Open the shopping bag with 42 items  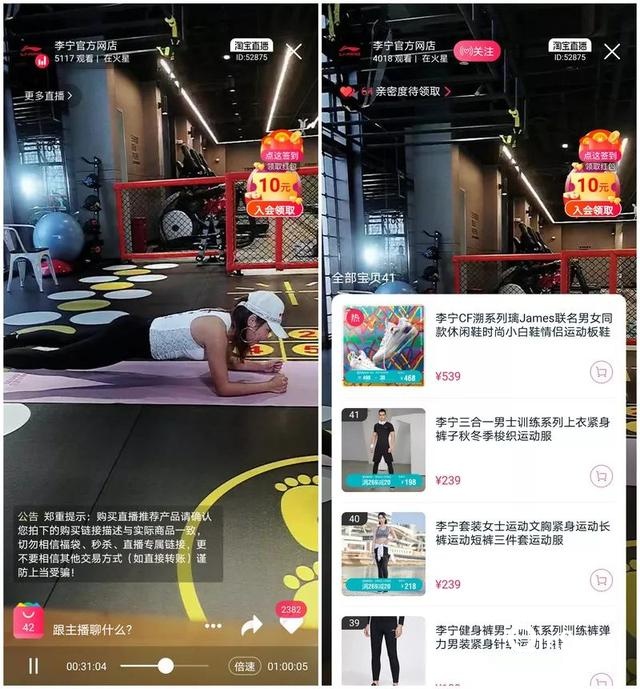pos(28,621)
